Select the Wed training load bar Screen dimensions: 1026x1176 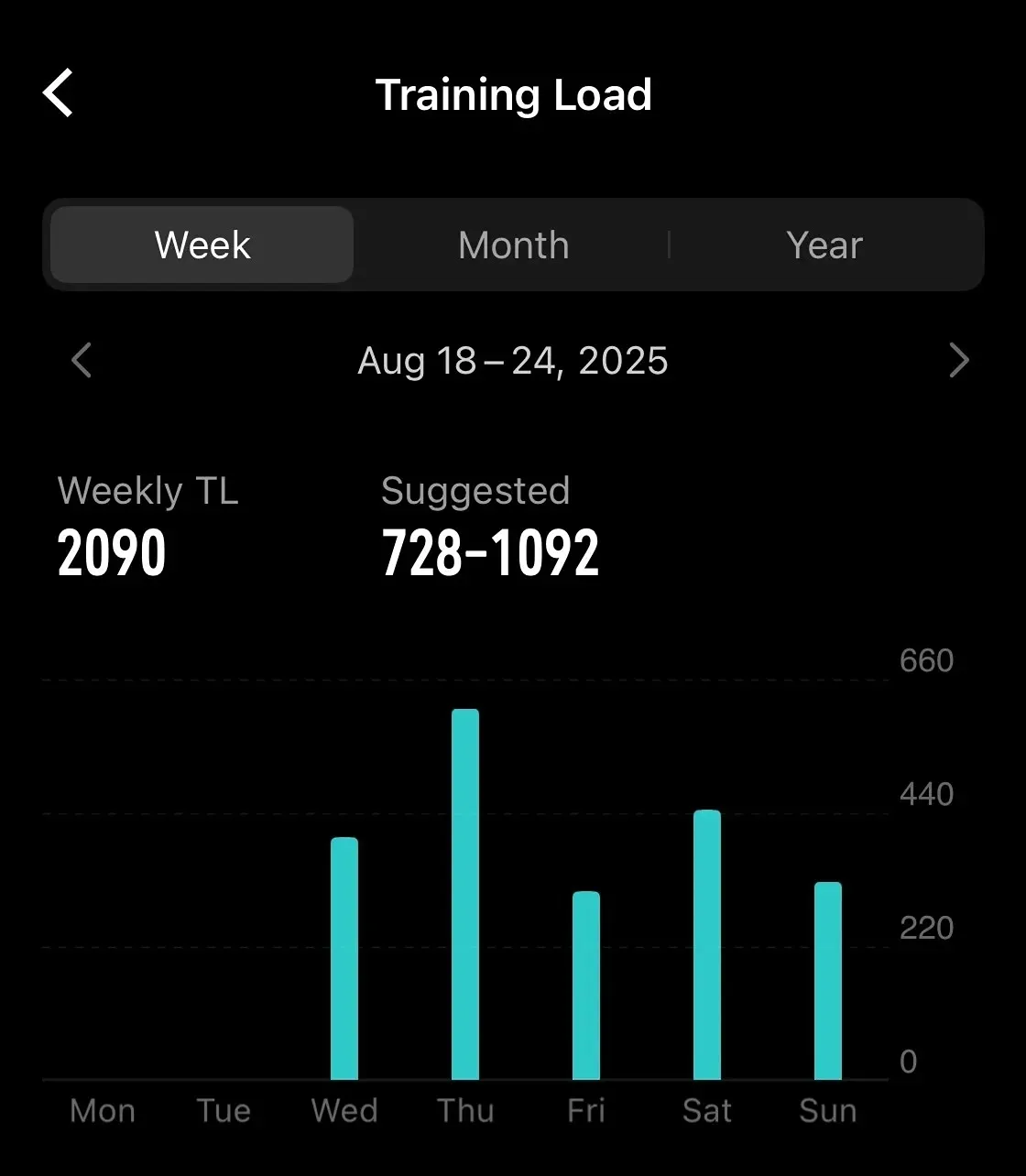point(344,958)
